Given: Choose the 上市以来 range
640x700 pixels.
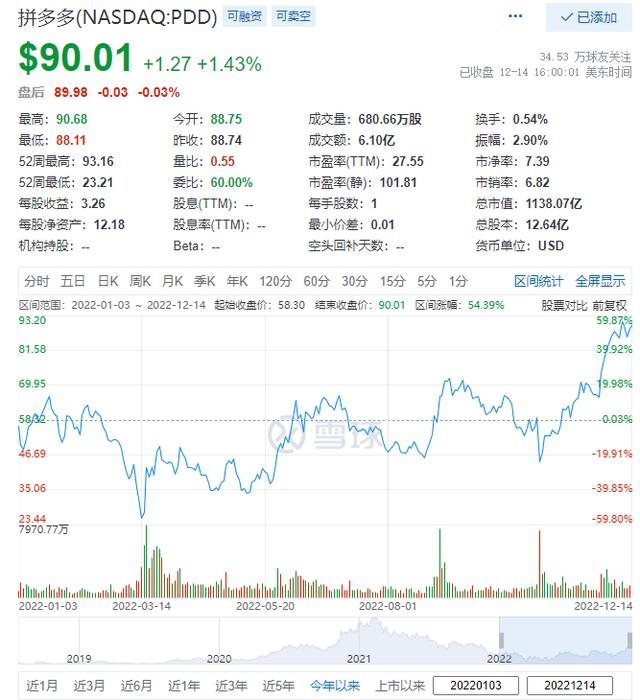Looking at the screenshot, I should (x=399, y=686).
